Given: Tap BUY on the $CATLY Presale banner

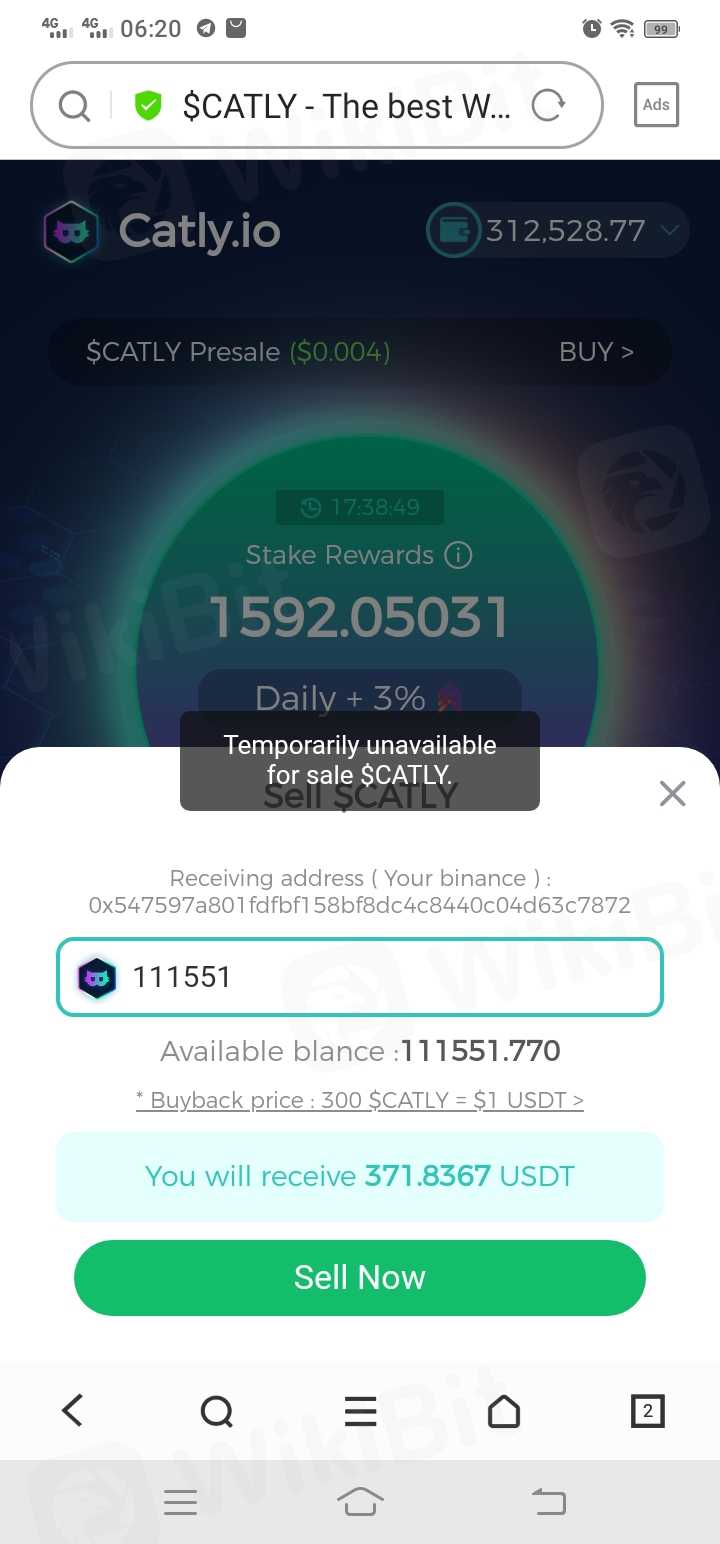Looking at the screenshot, I should [x=596, y=352].
